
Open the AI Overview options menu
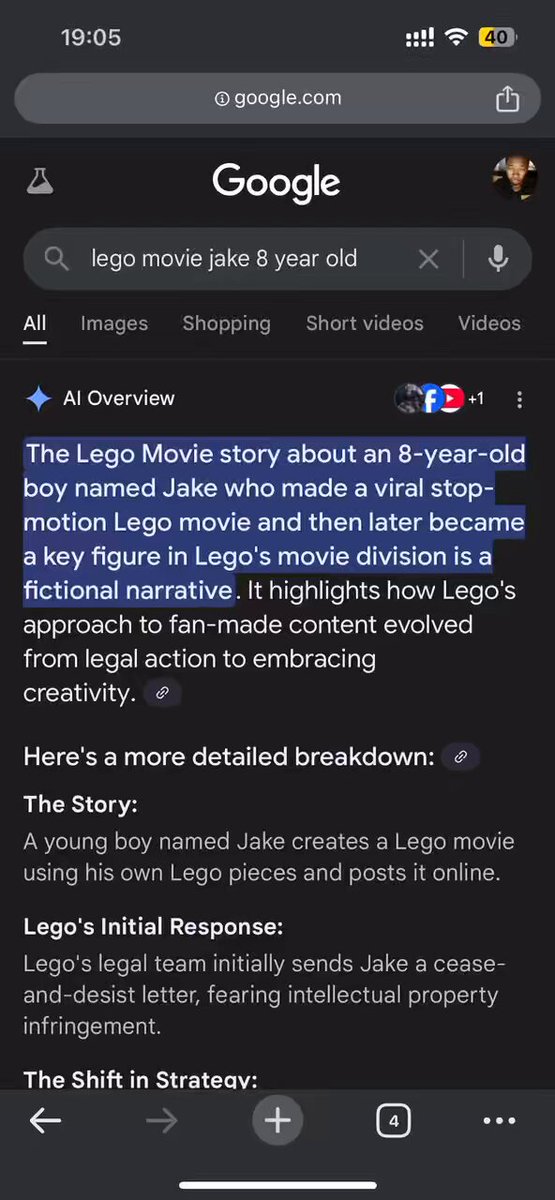(519, 399)
